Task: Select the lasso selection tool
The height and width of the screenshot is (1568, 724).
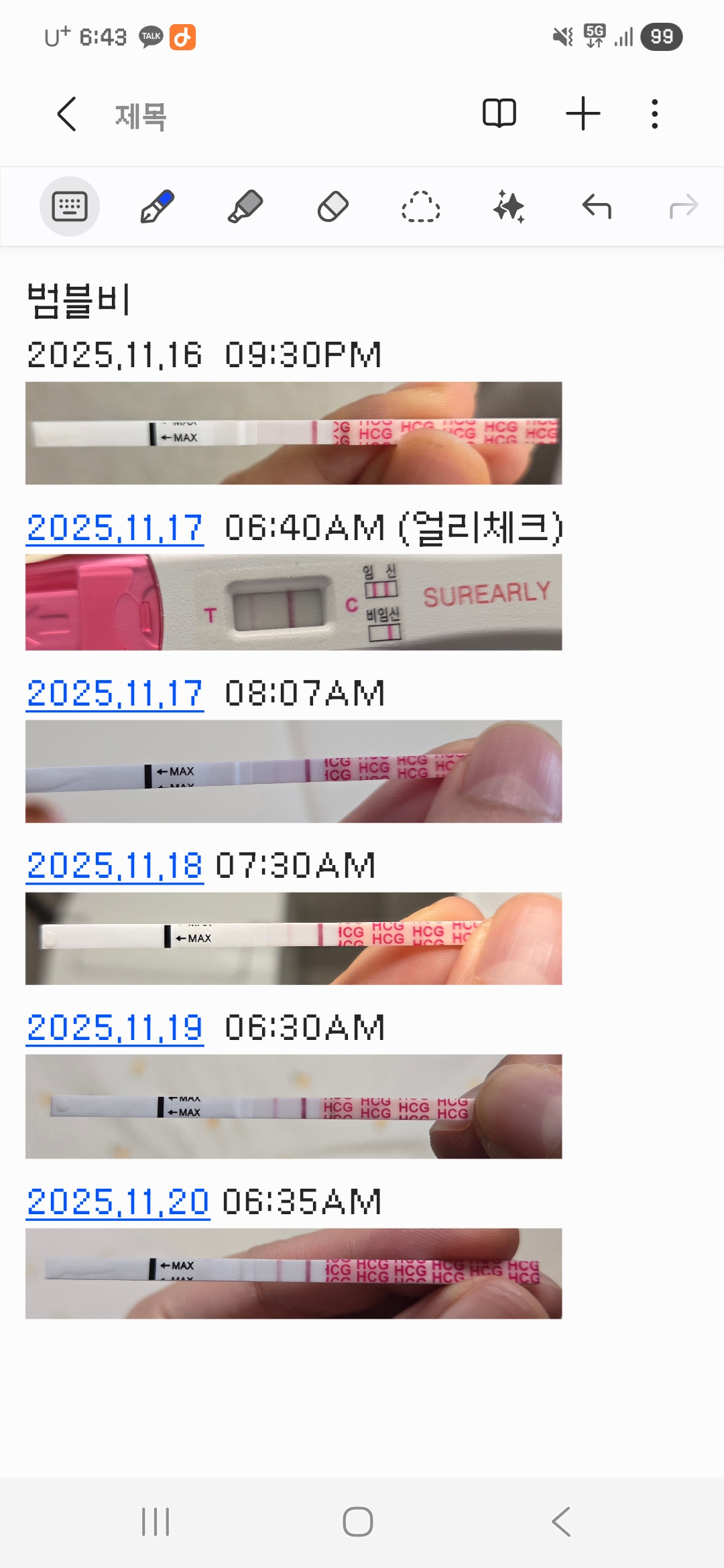Action: [421, 206]
